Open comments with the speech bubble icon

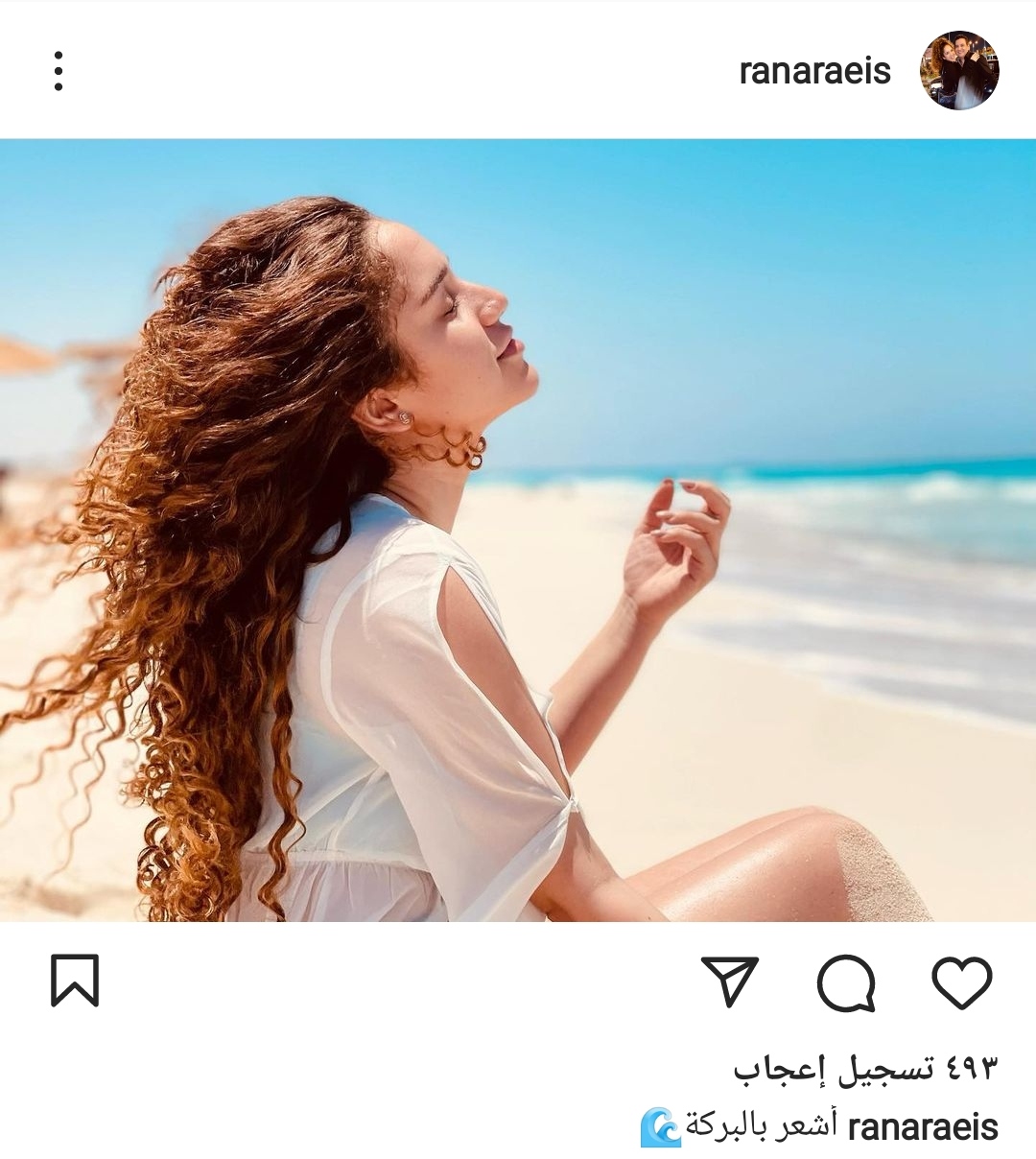coord(846,982)
